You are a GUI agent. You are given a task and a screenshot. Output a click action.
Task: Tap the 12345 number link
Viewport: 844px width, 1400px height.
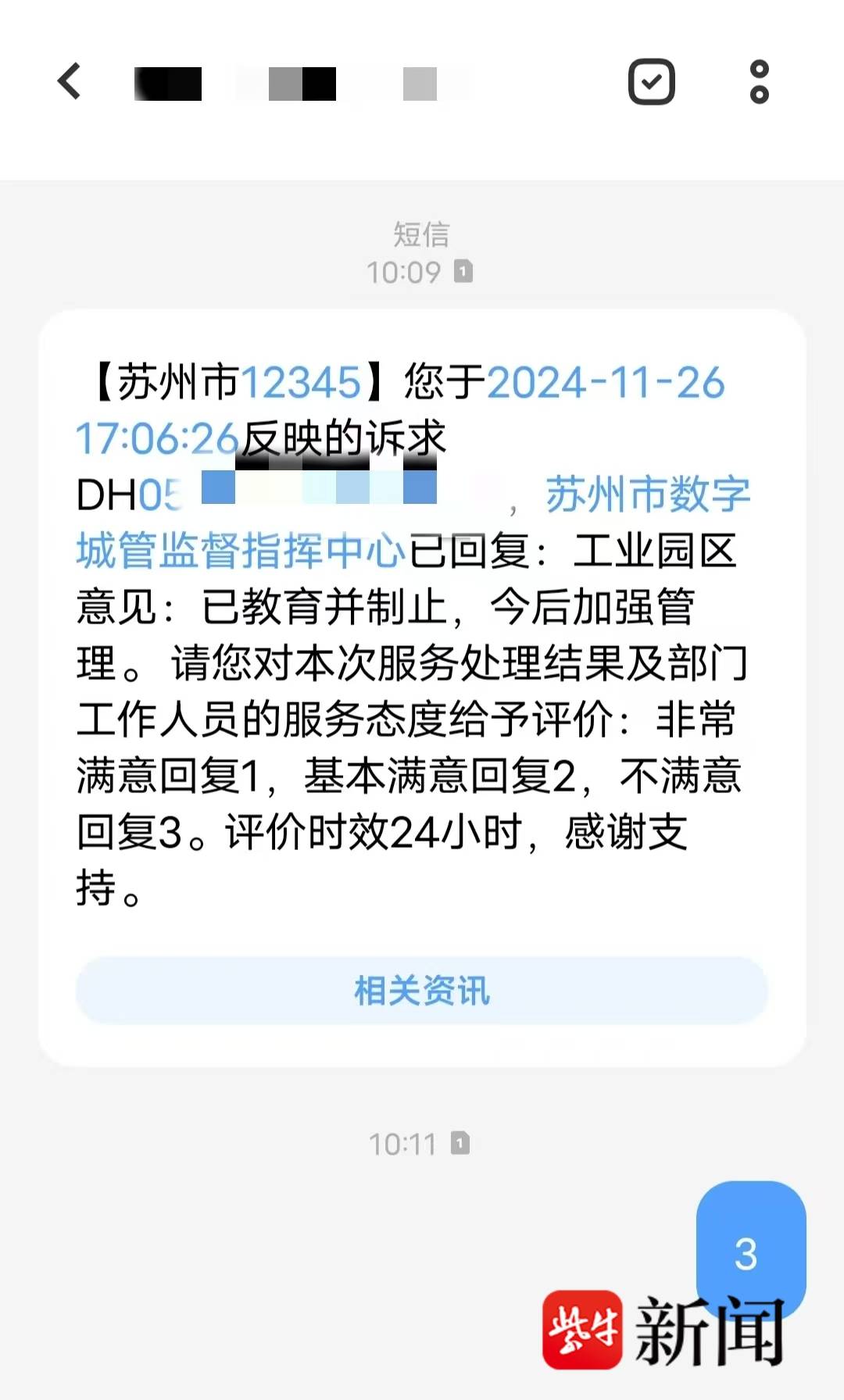pyautogui.click(x=300, y=382)
